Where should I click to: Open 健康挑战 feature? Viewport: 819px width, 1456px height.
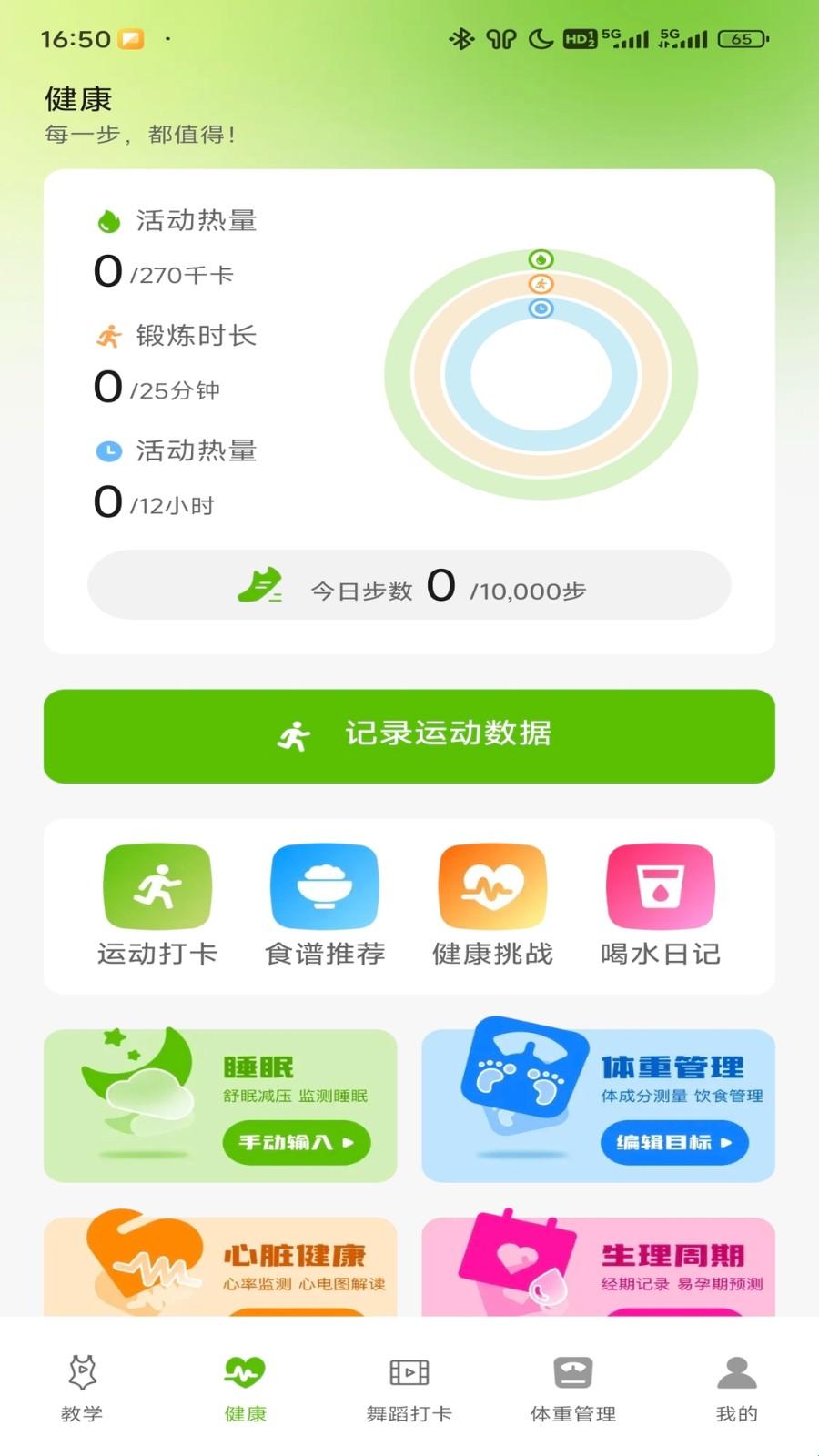coord(492,903)
